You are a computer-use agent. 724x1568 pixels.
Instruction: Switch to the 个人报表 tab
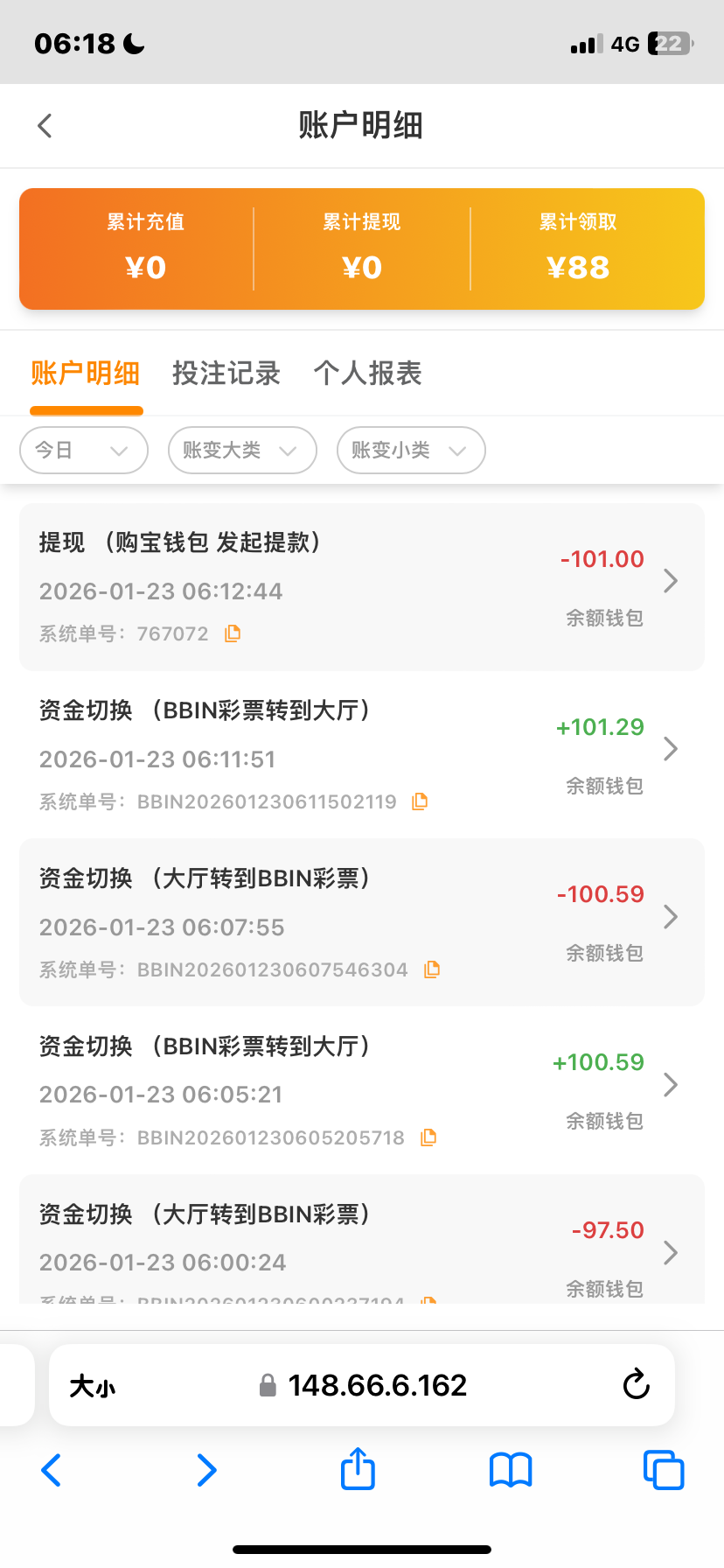point(367,374)
